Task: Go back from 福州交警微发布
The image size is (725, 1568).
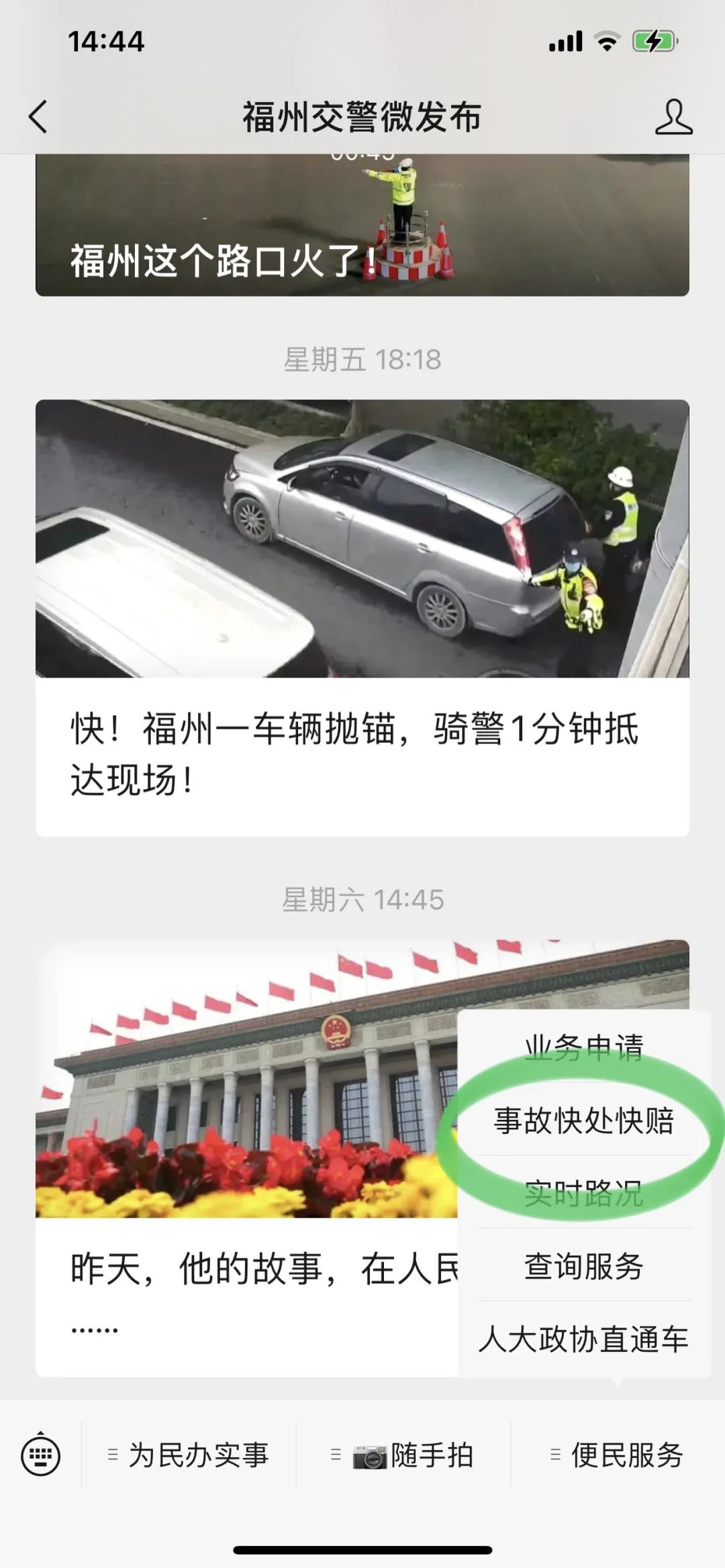Action: 39,117
